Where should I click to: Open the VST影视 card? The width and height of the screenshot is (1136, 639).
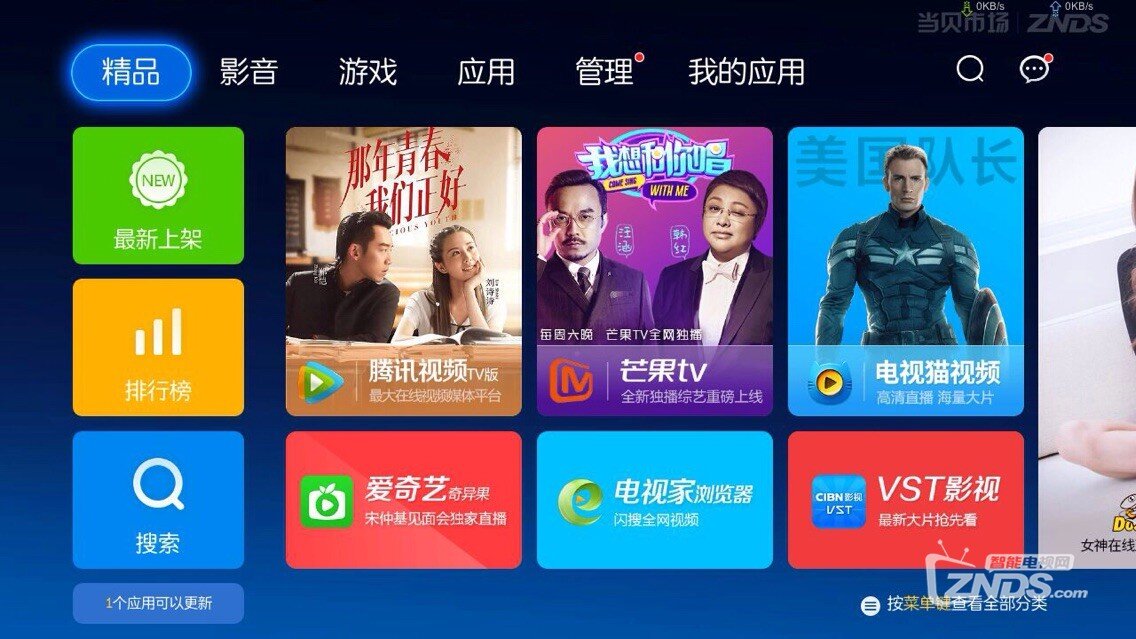[905, 500]
